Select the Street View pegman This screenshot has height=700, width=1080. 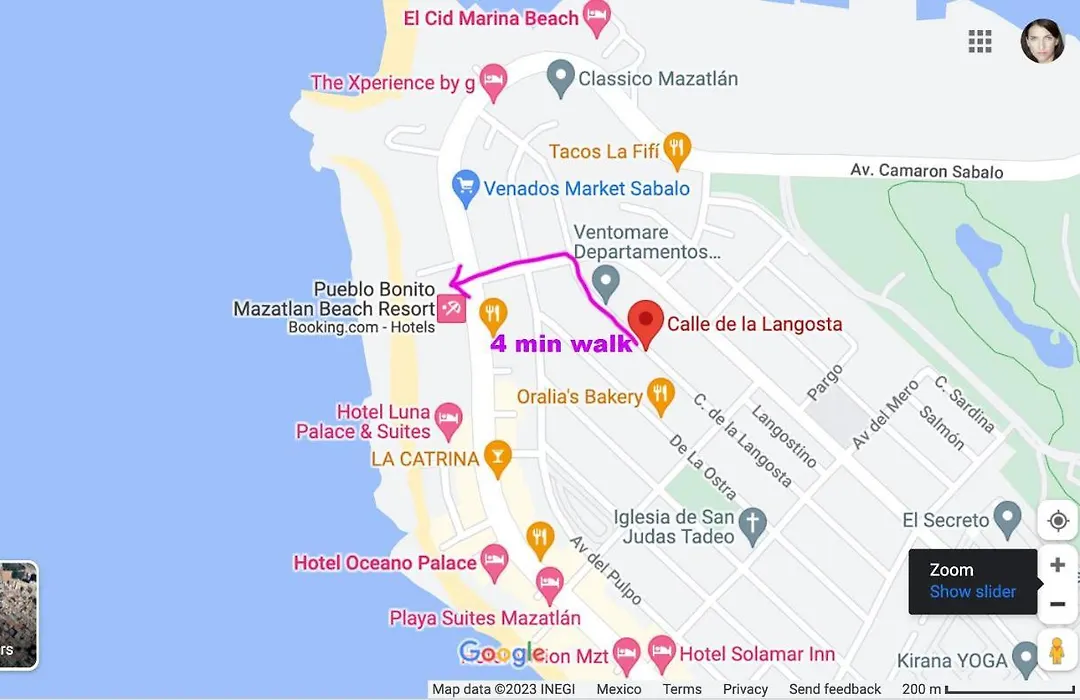[x=1057, y=650]
